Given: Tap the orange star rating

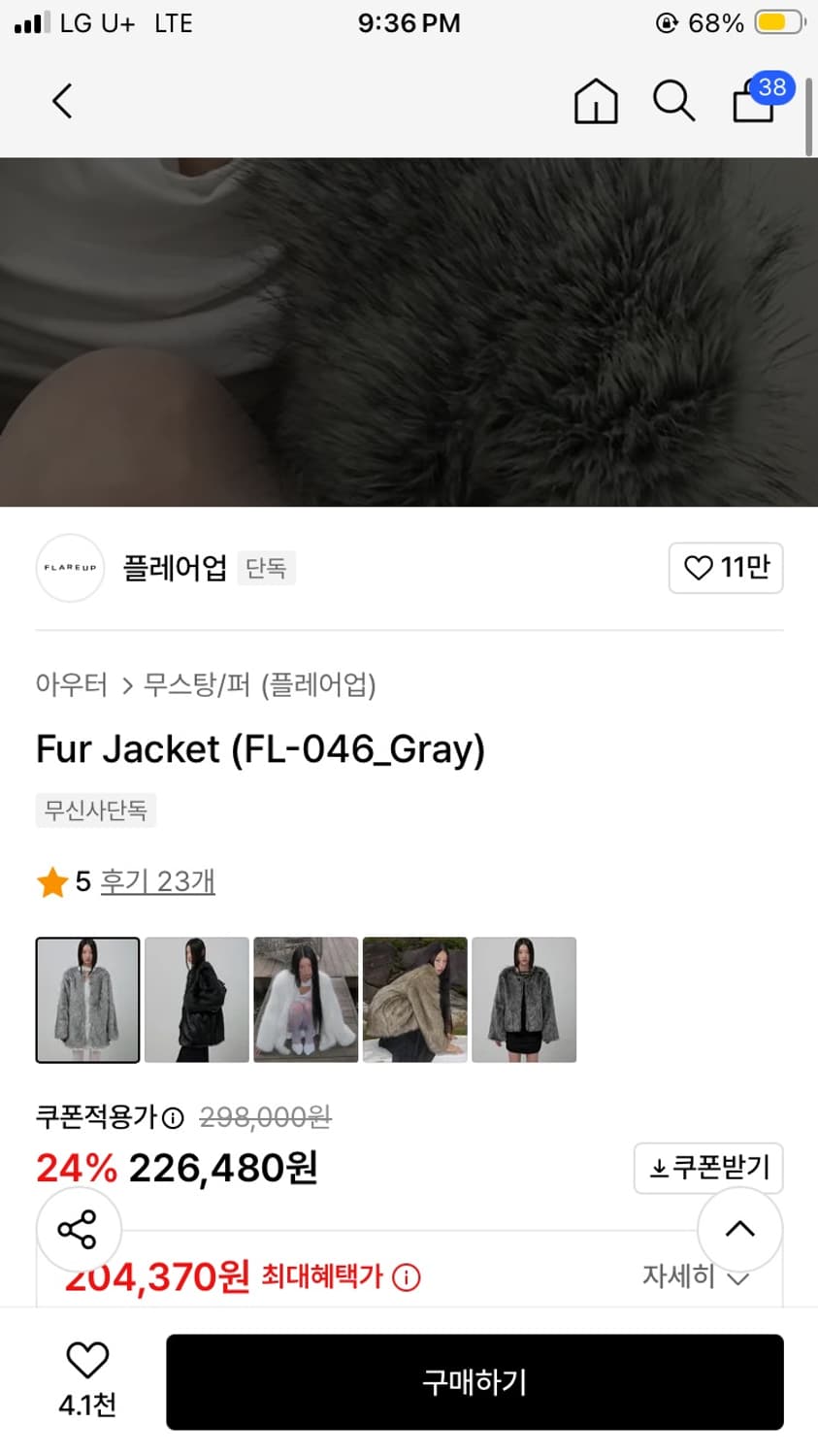Looking at the screenshot, I should [x=52, y=881].
